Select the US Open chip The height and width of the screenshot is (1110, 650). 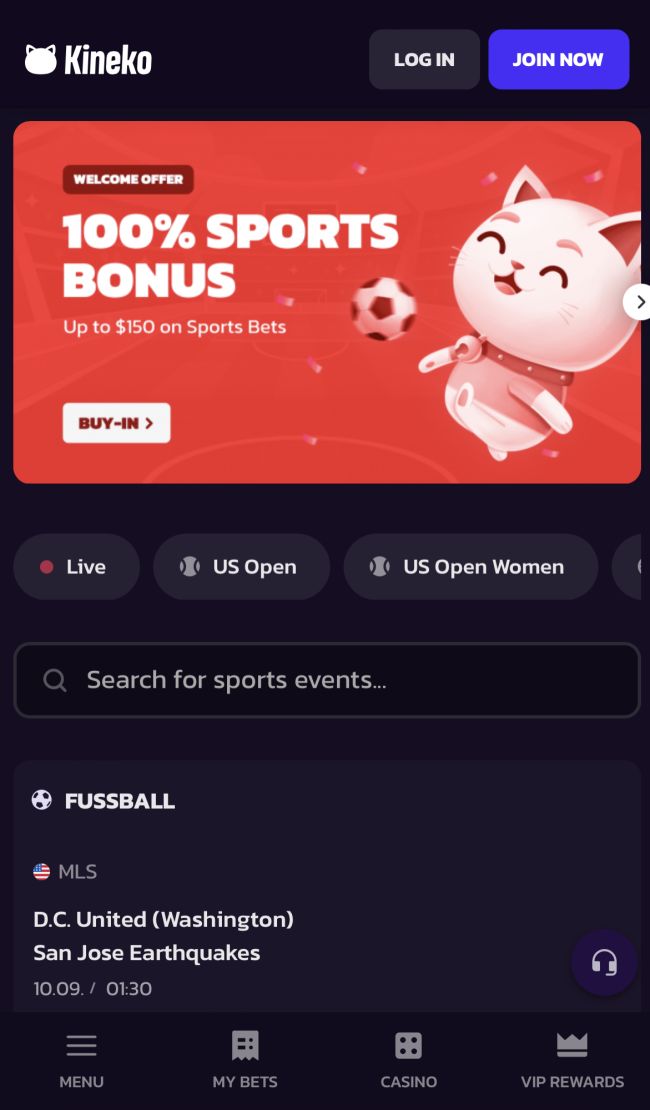click(x=241, y=567)
